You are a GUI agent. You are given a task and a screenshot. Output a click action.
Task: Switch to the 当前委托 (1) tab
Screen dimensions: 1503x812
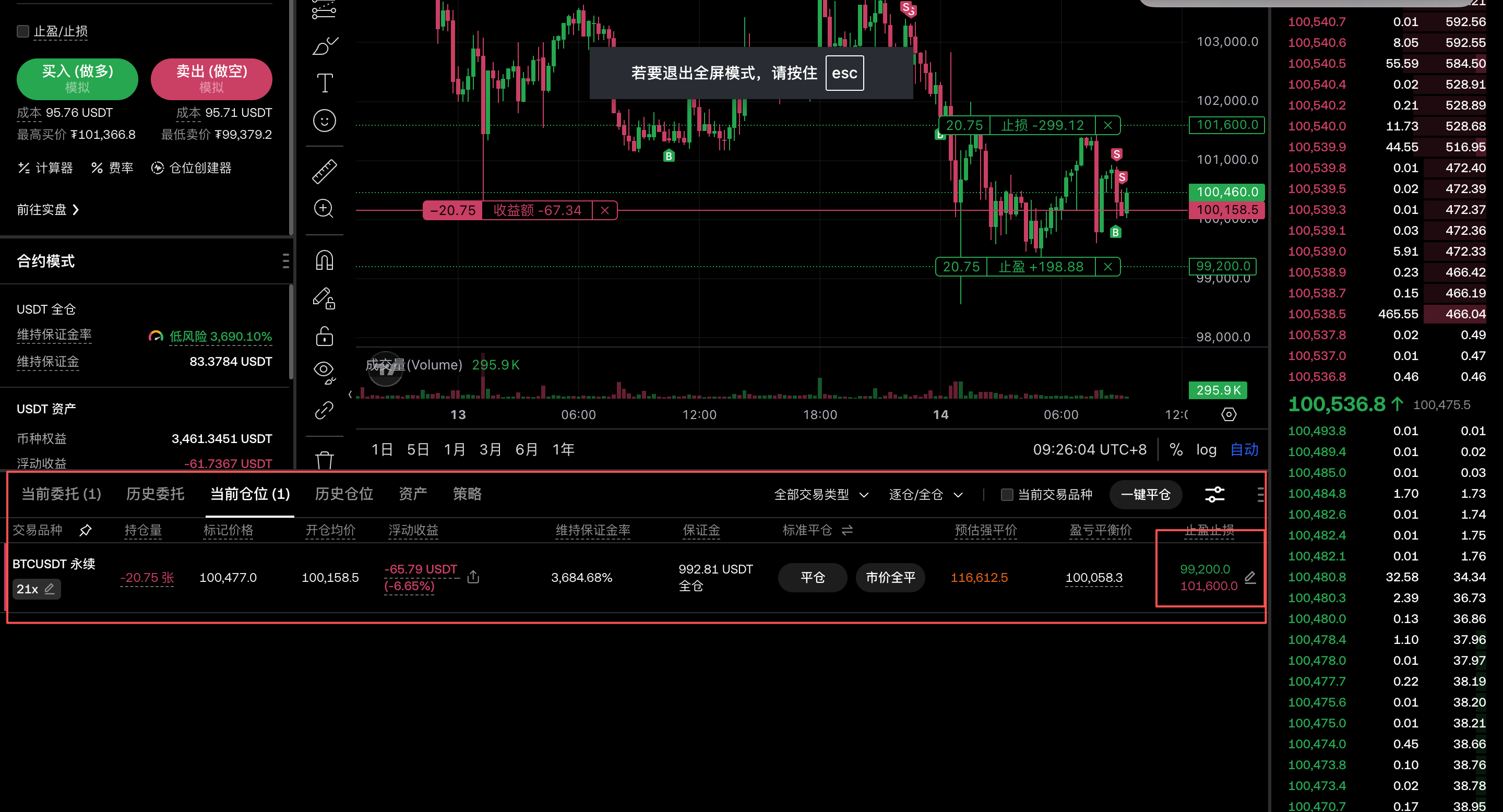[61, 494]
